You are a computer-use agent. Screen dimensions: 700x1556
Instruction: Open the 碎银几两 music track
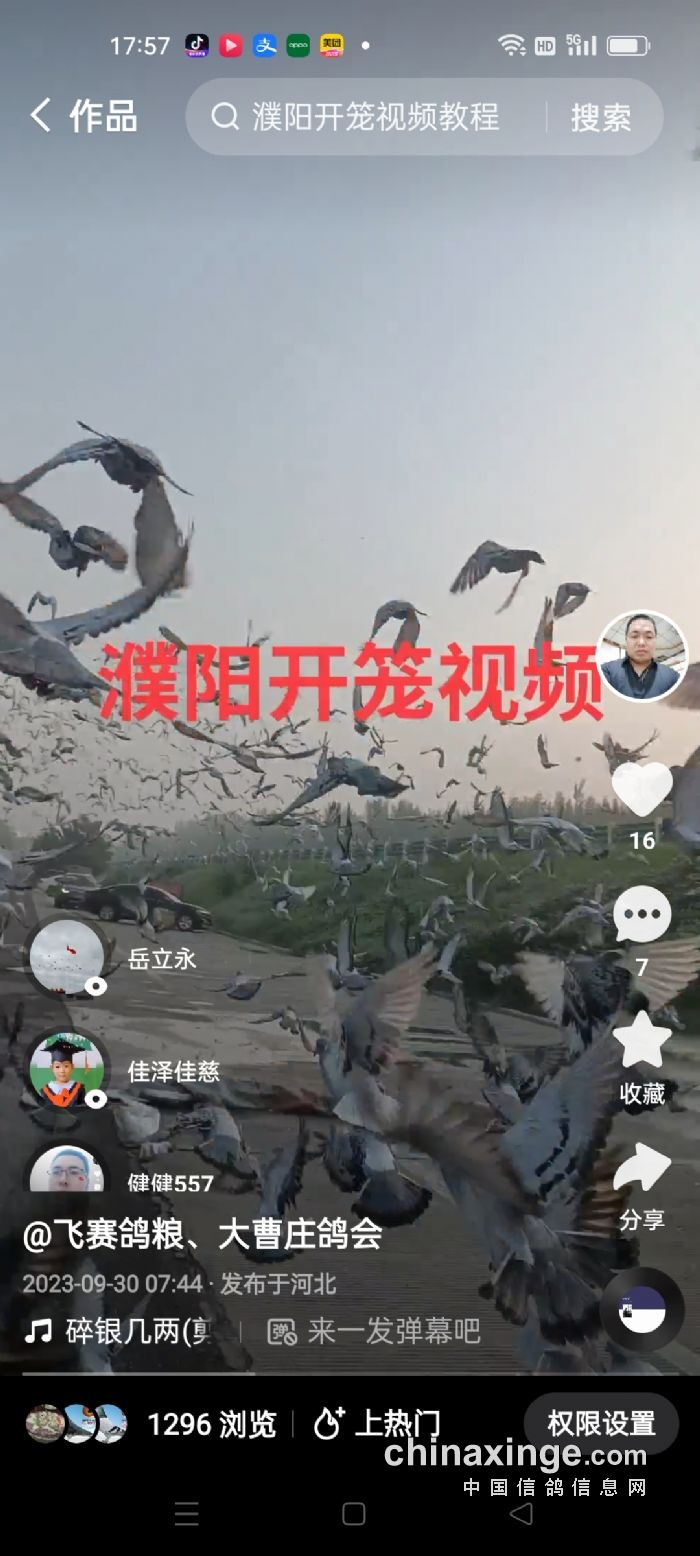(x=120, y=1331)
